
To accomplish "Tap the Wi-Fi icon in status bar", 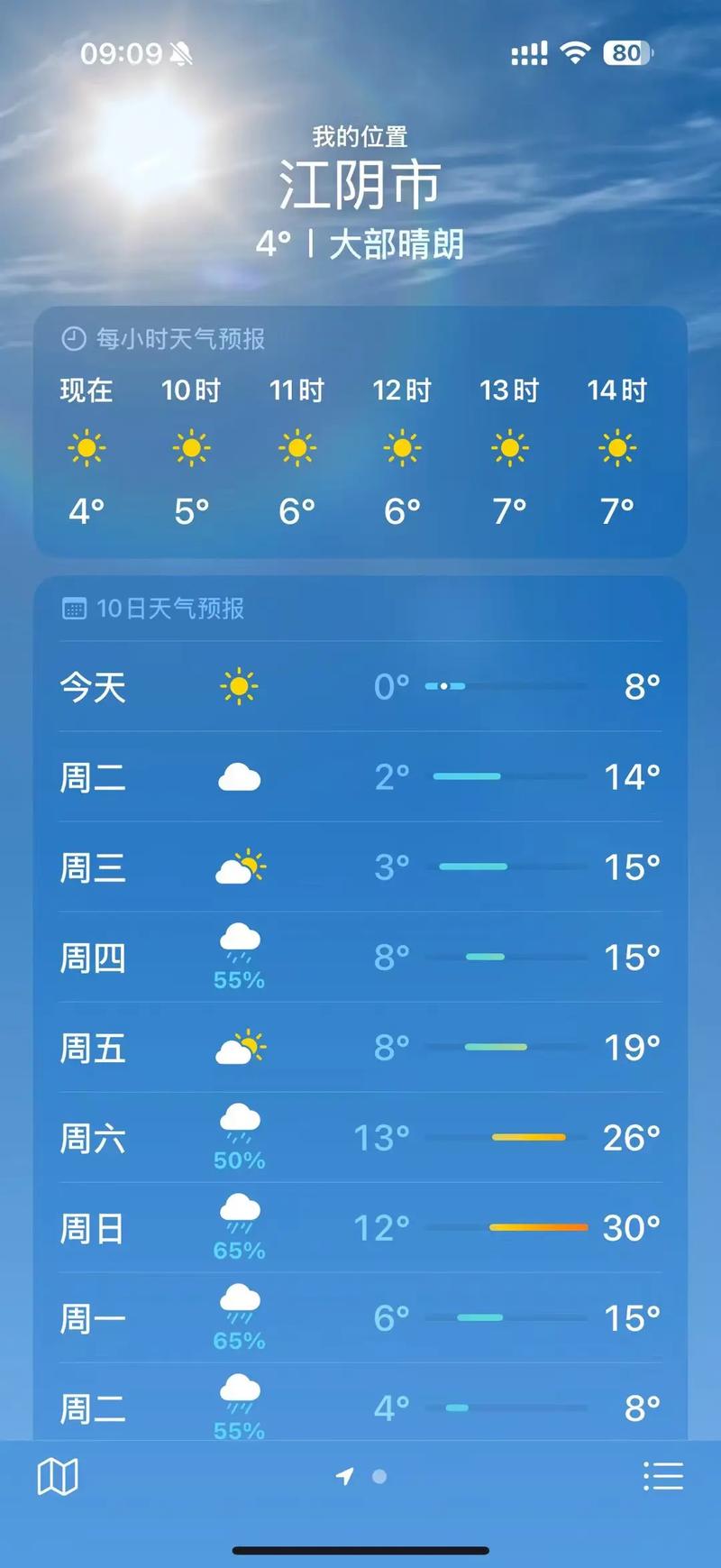I will tap(577, 51).
